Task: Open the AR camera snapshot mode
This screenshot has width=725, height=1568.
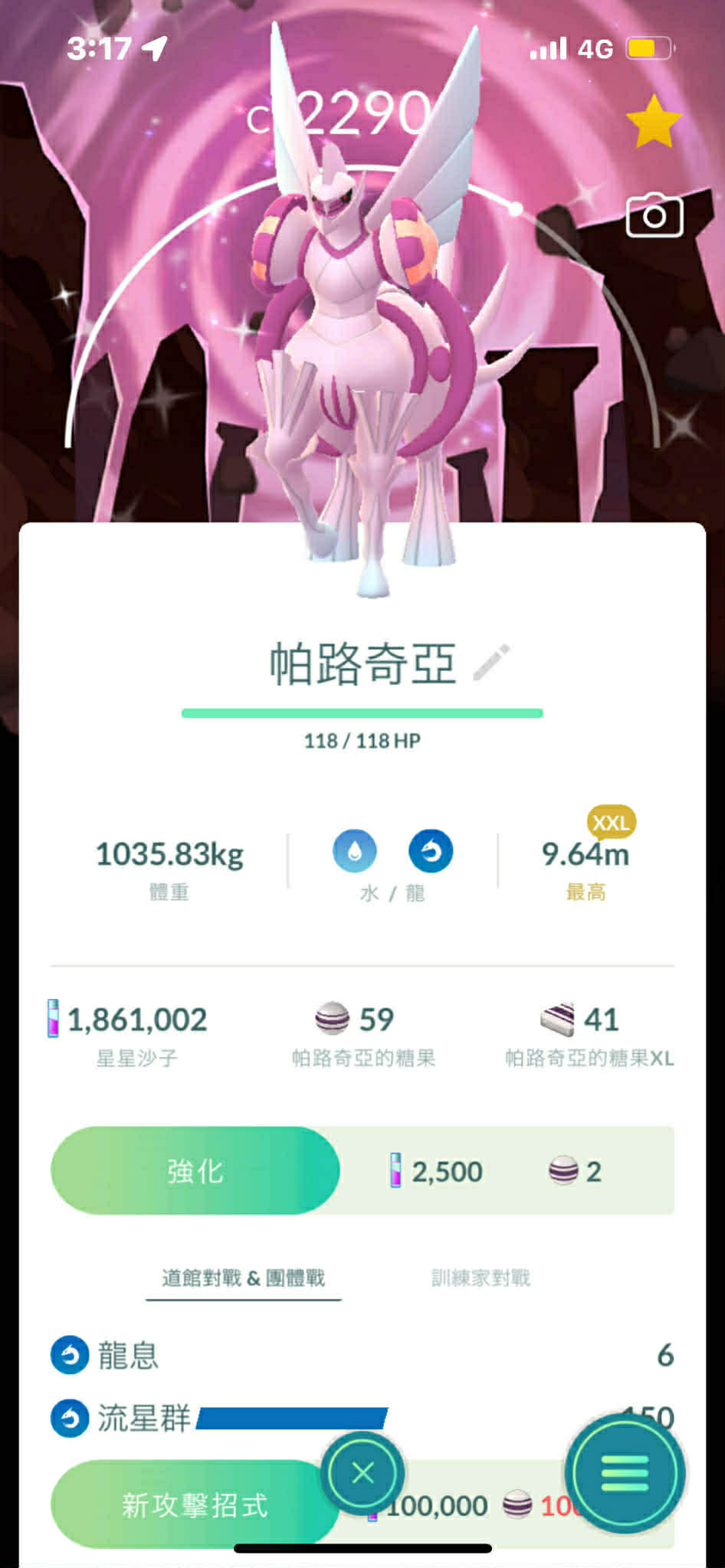Action: point(654,216)
